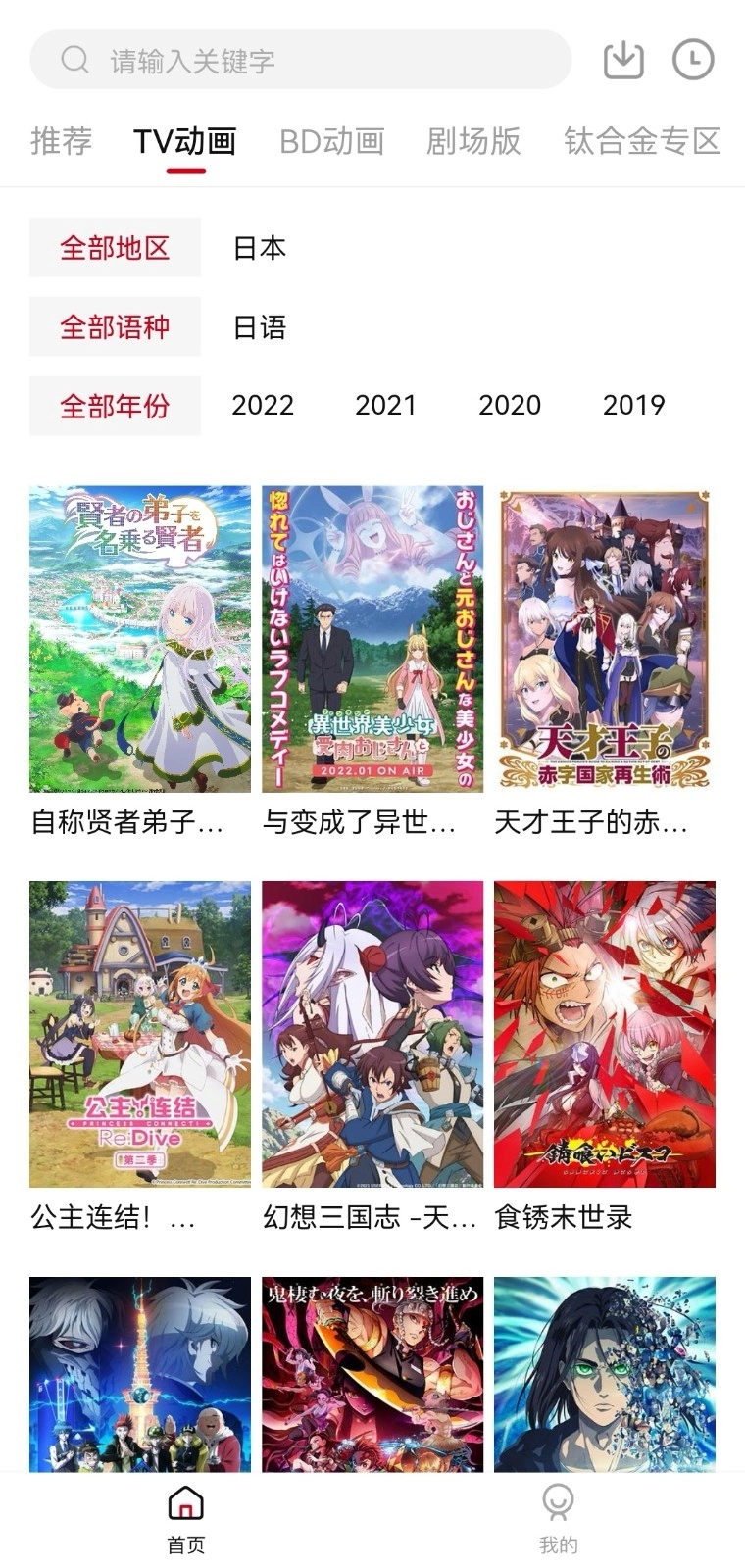
Task: Open the viewing history clock icon
Action: pyautogui.click(x=693, y=59)
